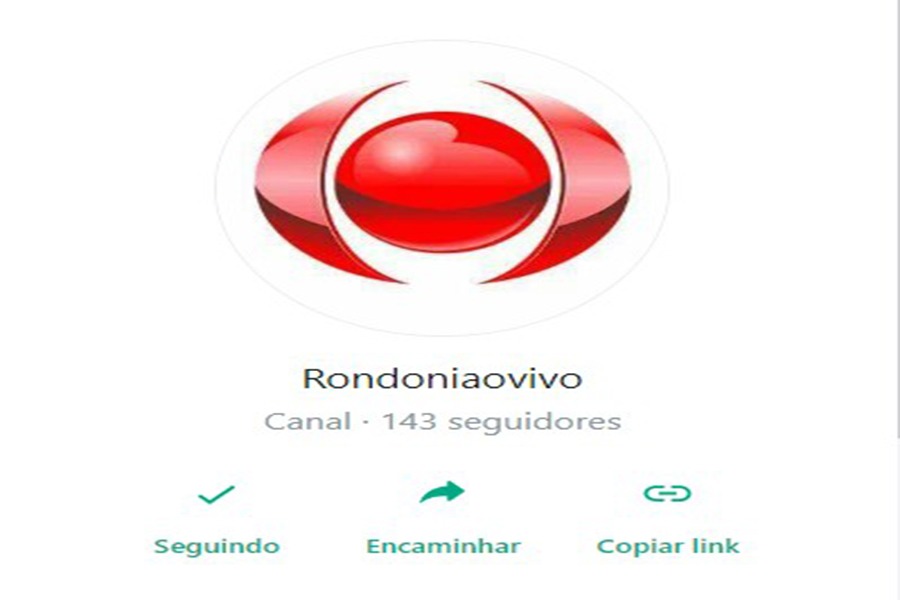Open the Rondoniaovivo channel profile picture
The width and height of the screenshot is (900, 600).
tap(442, 187)
